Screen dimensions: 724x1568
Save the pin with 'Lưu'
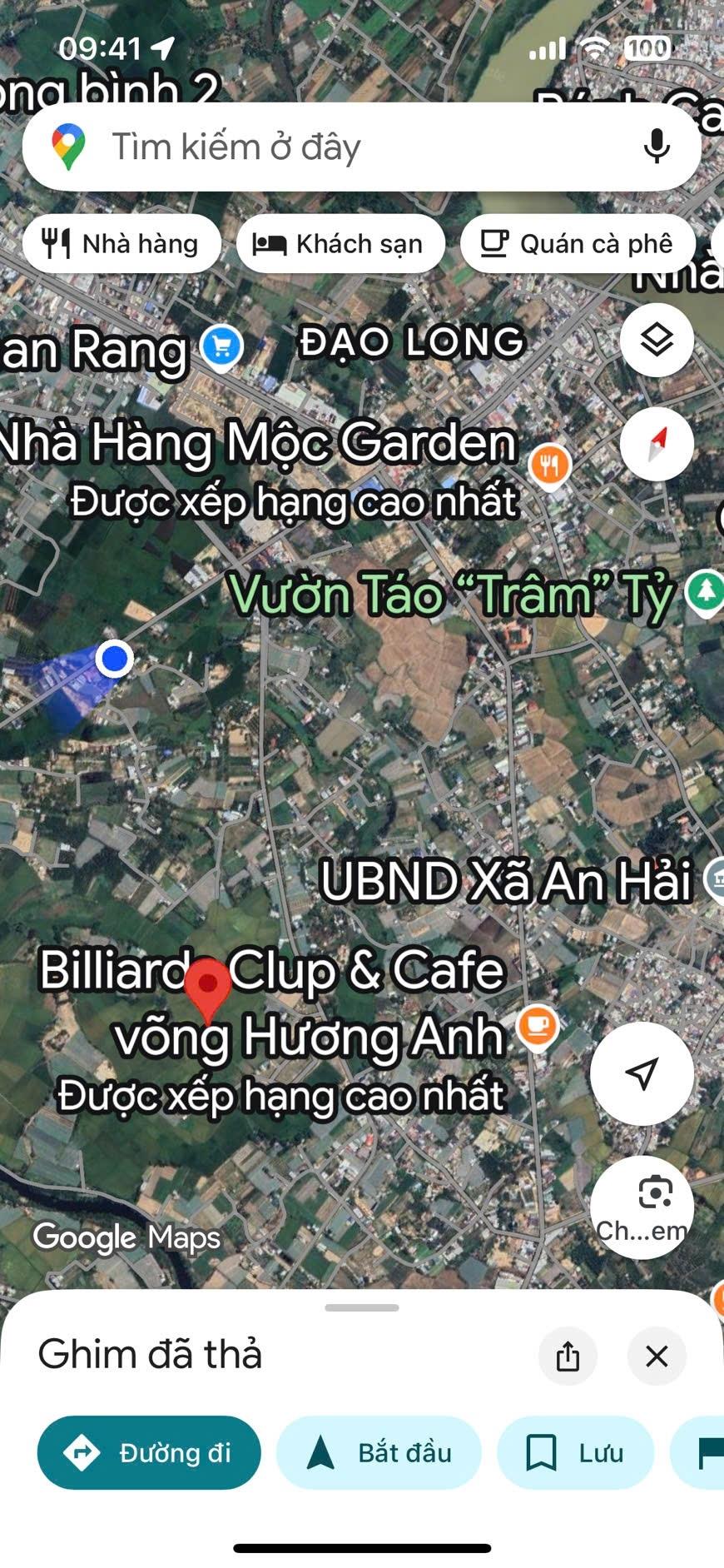point(575,1453)
